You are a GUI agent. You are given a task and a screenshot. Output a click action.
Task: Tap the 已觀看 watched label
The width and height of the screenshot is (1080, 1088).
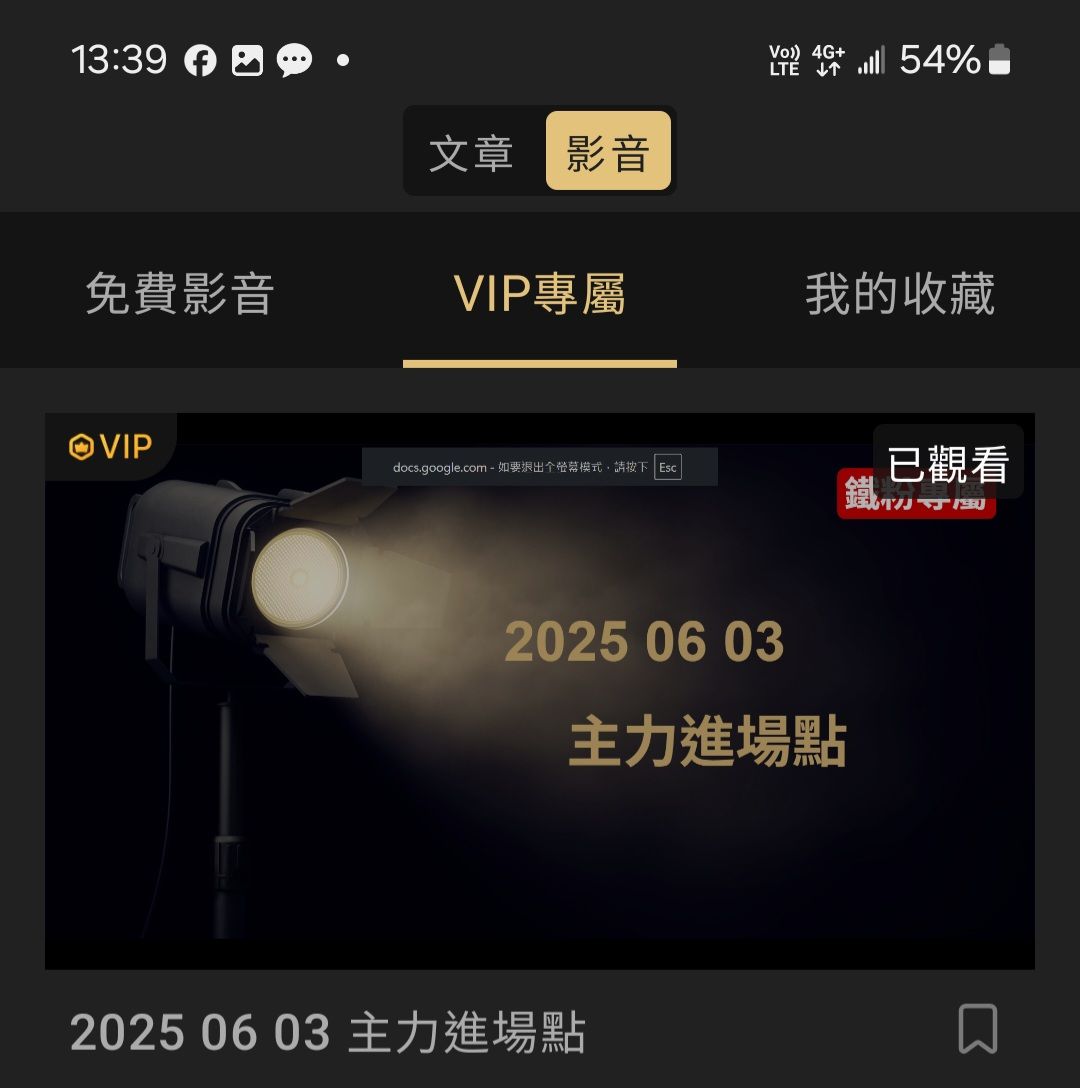pyautogui.click(x=948, y=460)
